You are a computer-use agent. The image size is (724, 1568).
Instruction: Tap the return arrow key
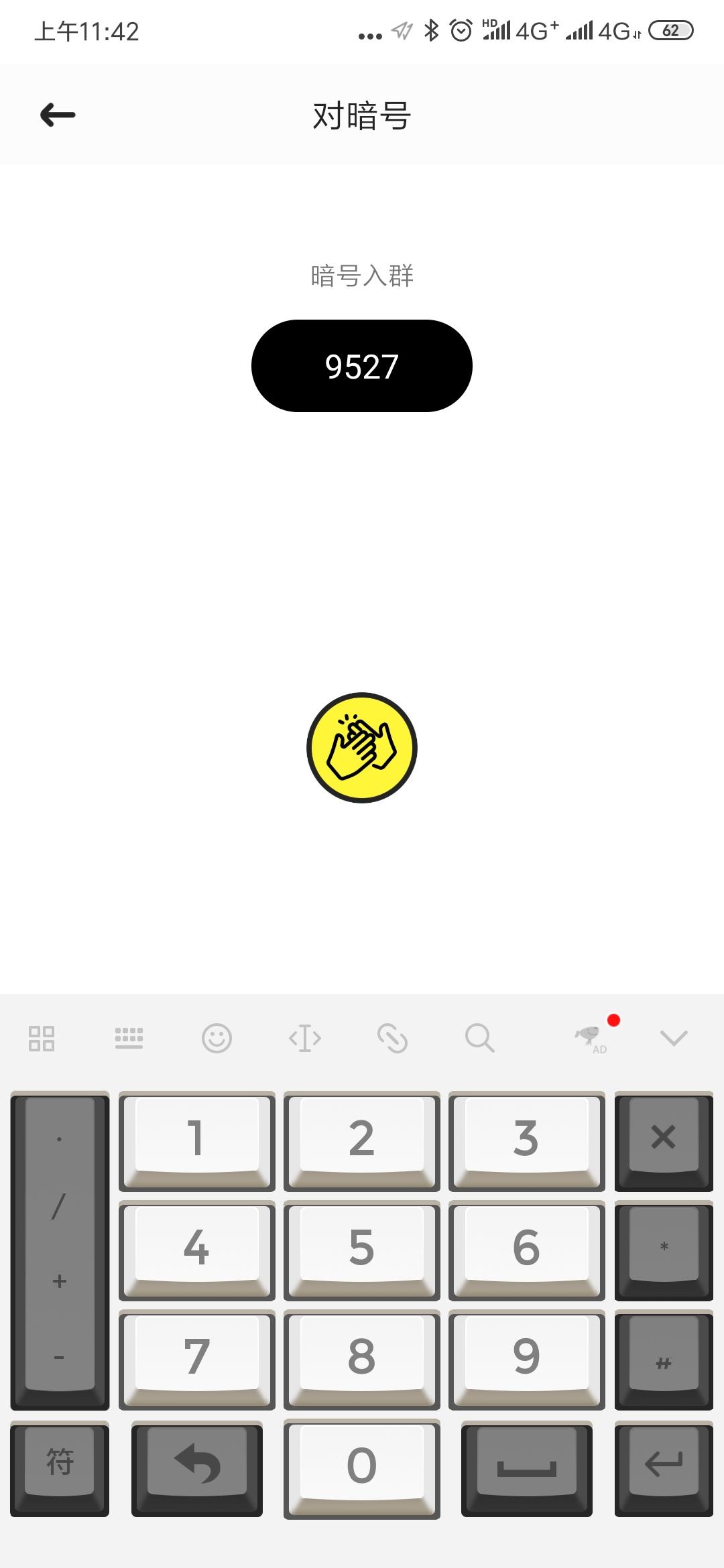click(196, 1463)
